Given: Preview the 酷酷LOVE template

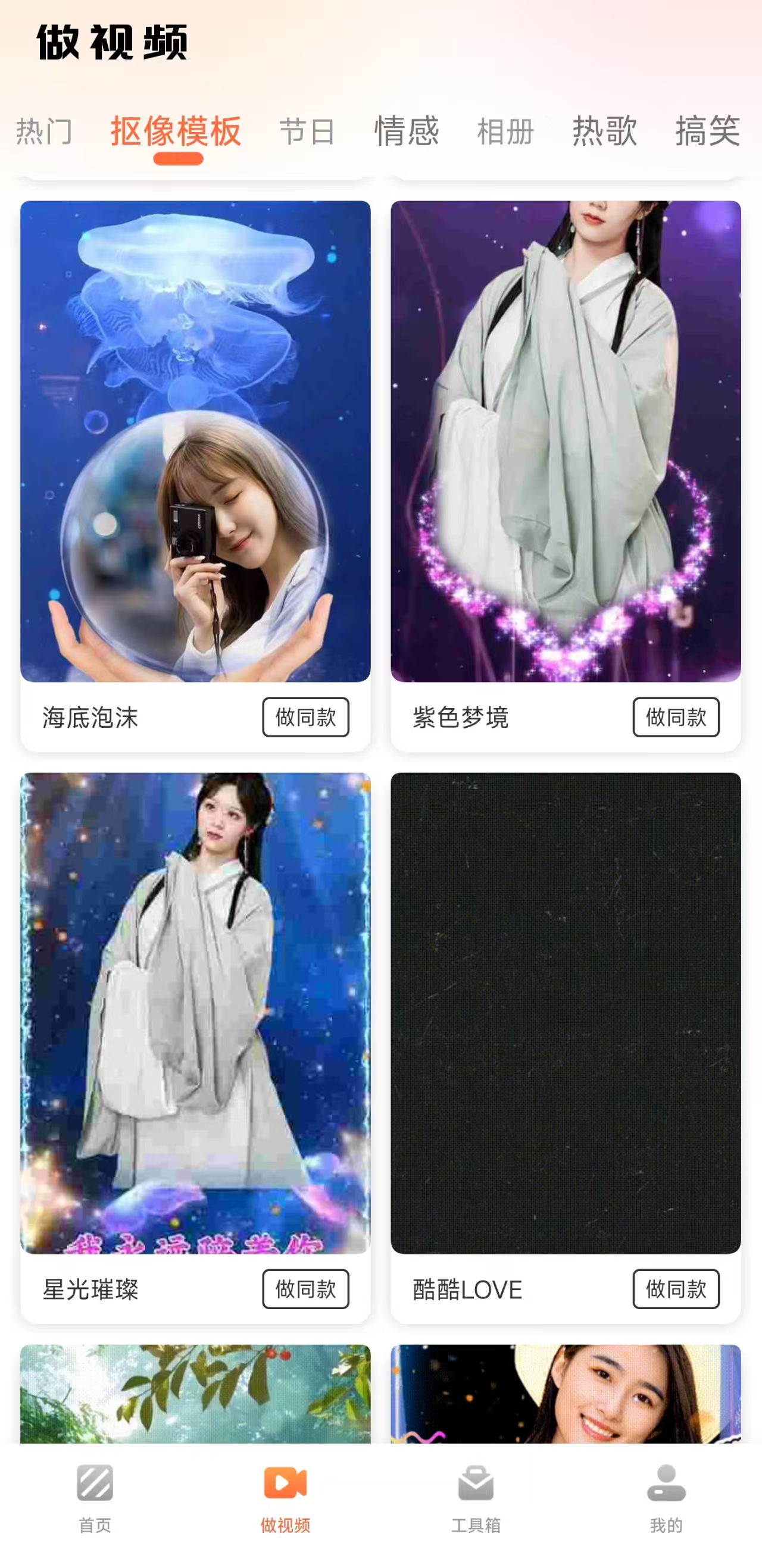Looking at the screenshot, I should pos(566,1013).
